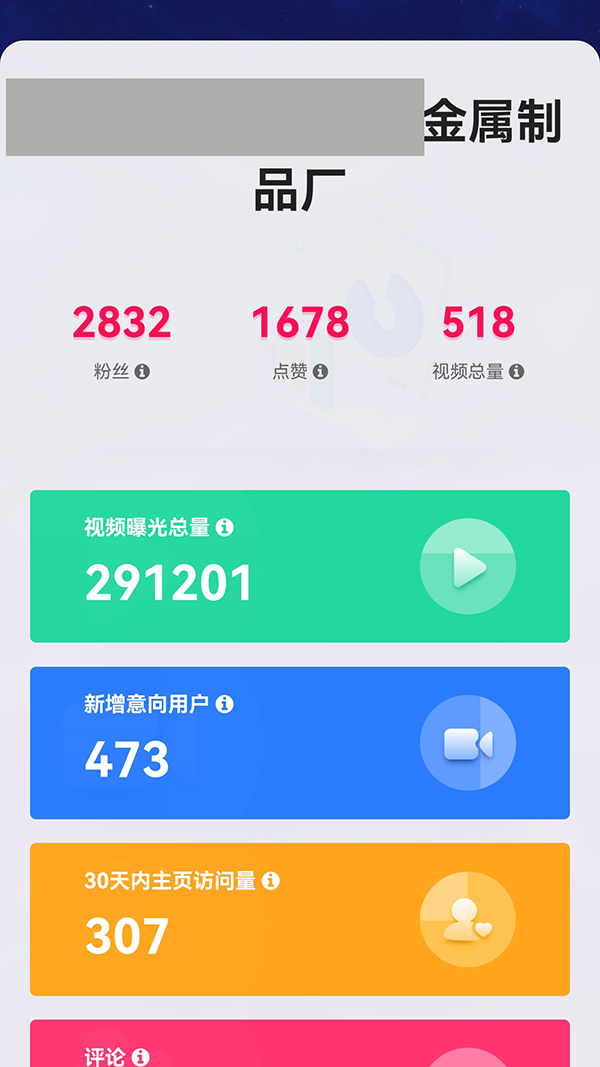Screen dimensions: 600x1067
Task: View the info tip for 新增意向用户
Action: 225,704
